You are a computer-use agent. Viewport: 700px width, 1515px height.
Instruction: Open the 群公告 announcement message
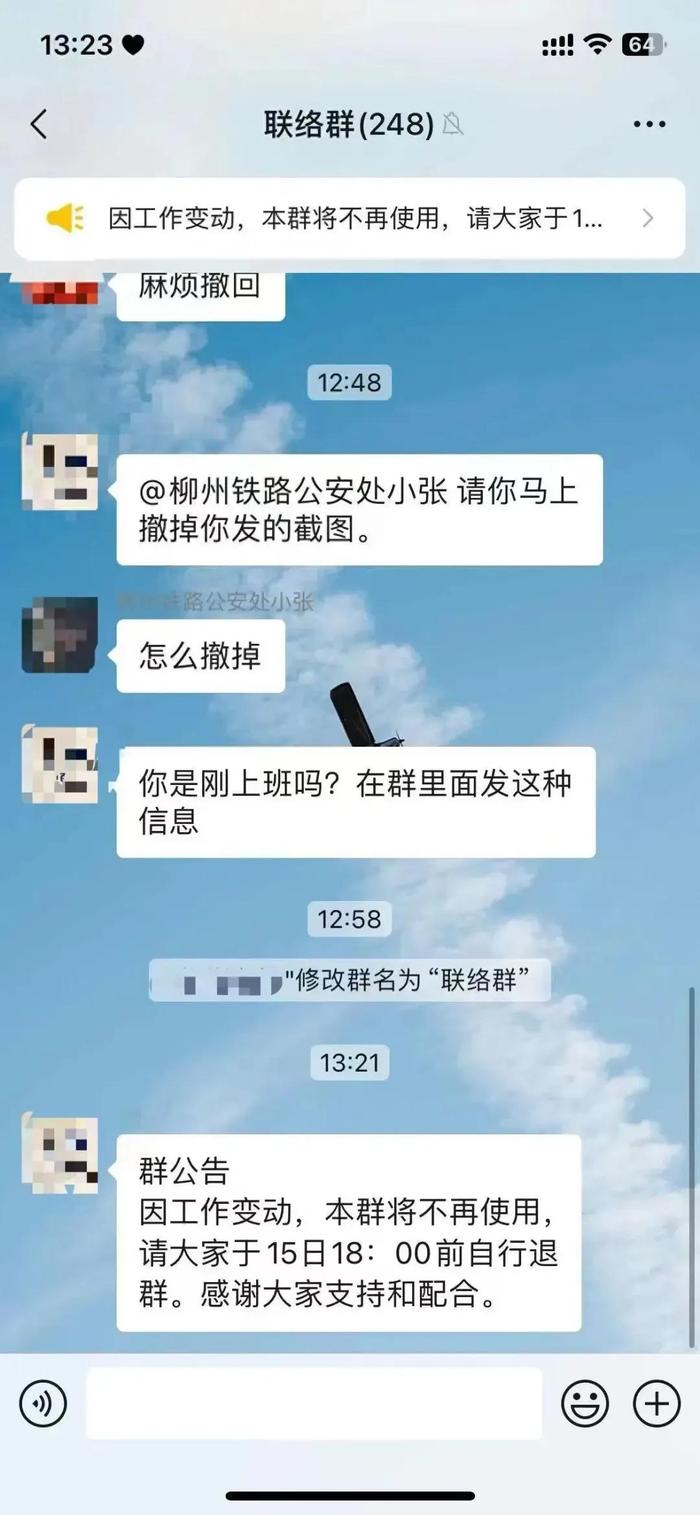348,1232
